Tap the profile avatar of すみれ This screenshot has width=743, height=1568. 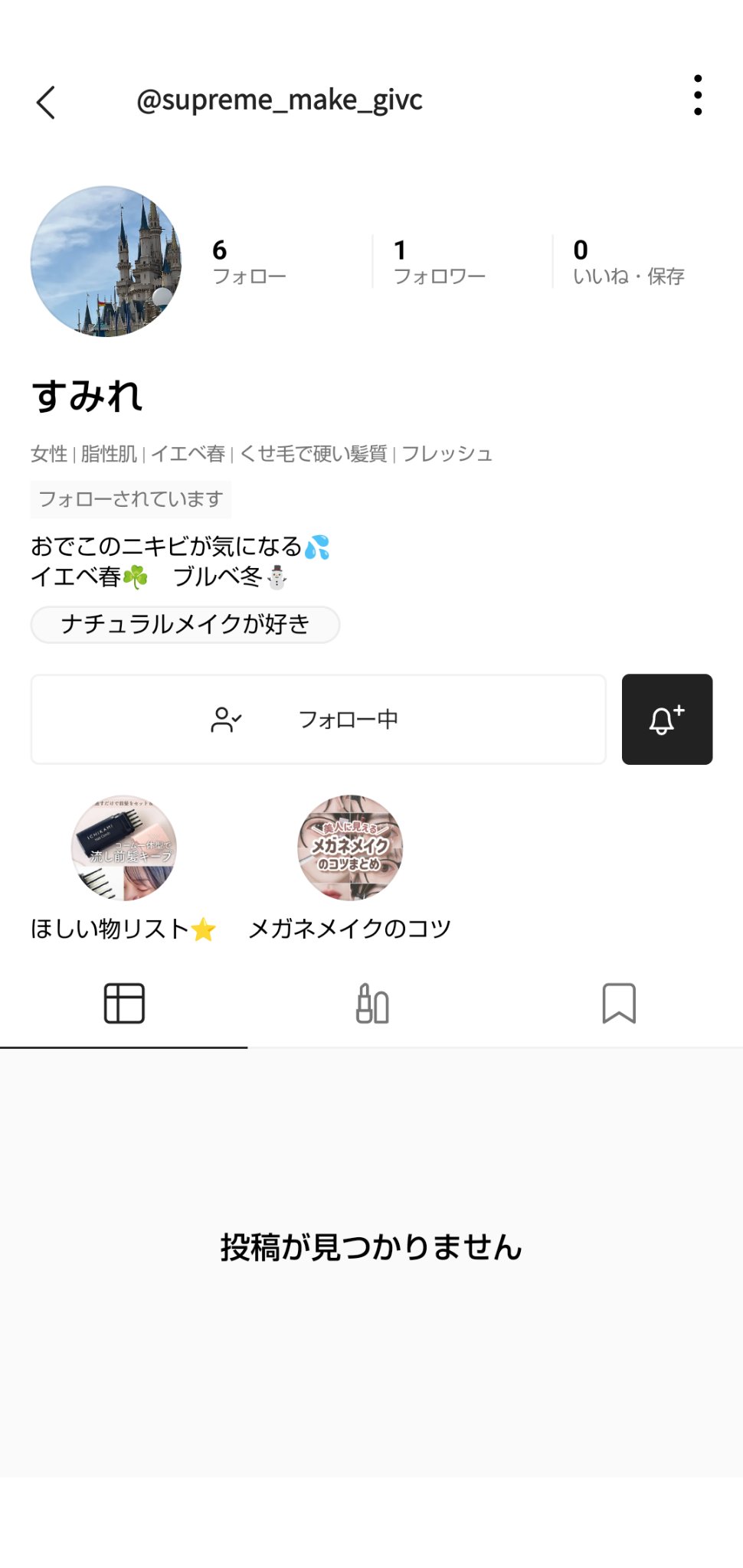[x=106, y=262]
